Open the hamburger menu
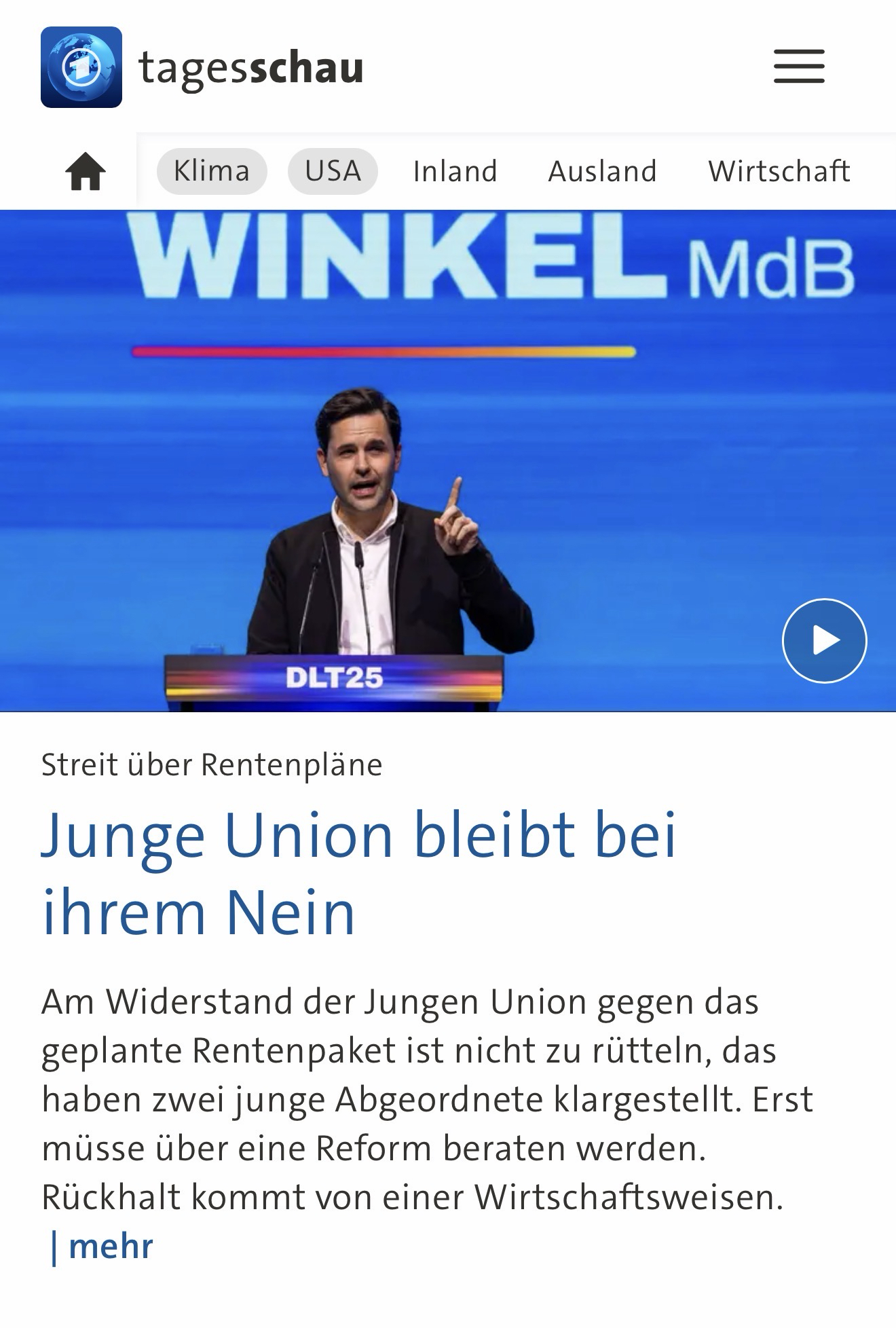The height and width of the screenshot is (1328, 896). click(799, 67)
